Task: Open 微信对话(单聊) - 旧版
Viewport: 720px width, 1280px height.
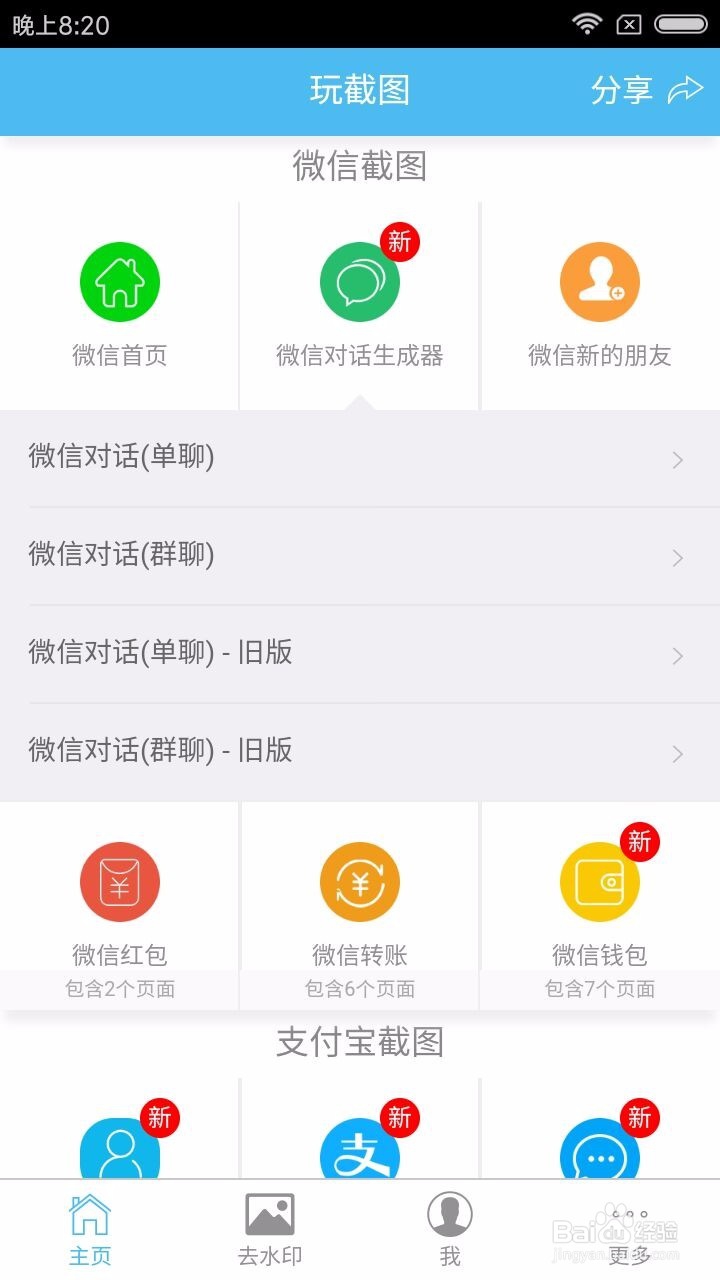Action: point(360,654)
